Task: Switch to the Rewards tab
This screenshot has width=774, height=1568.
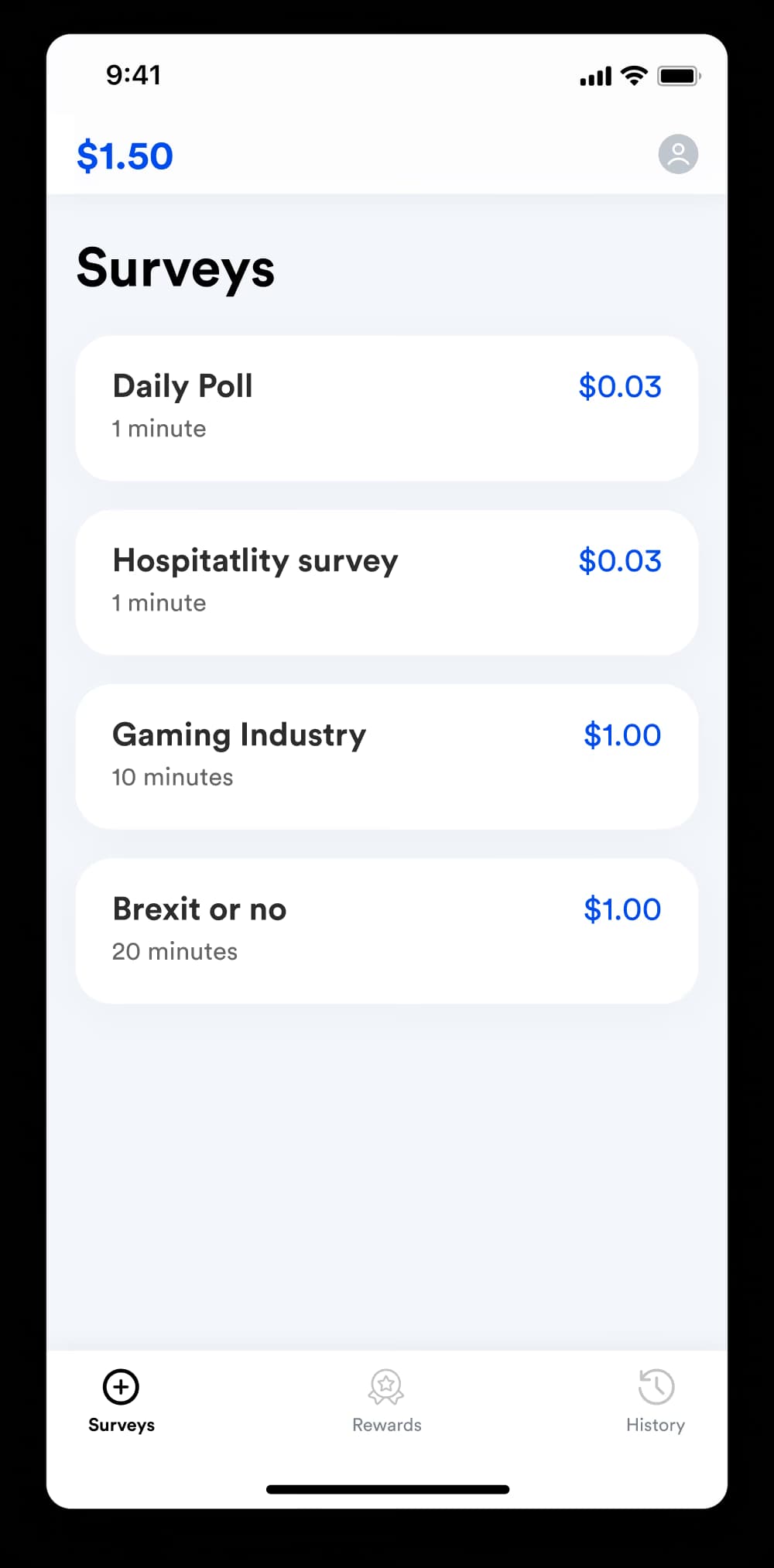Action: pyautogui.click(x=386, y=1403)
